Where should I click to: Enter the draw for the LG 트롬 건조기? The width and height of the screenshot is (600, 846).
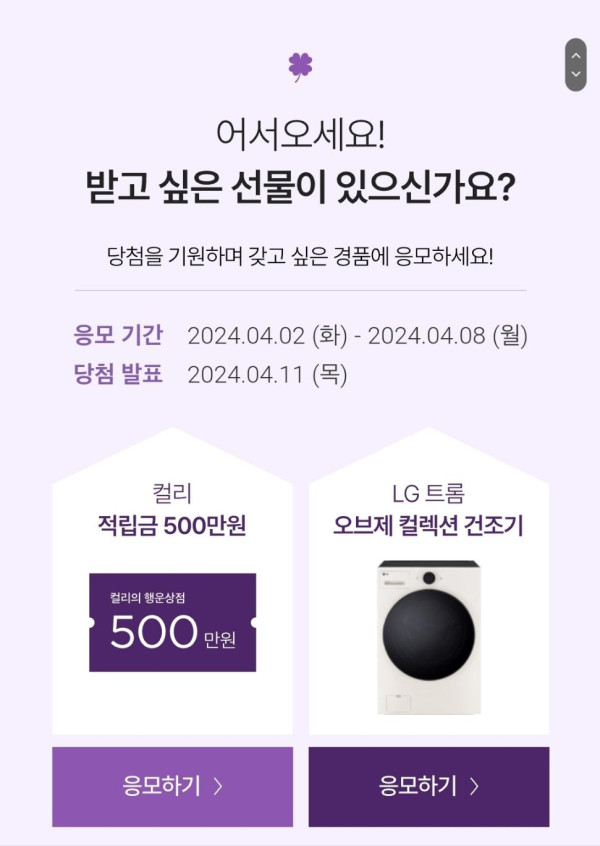pos(428,786)
